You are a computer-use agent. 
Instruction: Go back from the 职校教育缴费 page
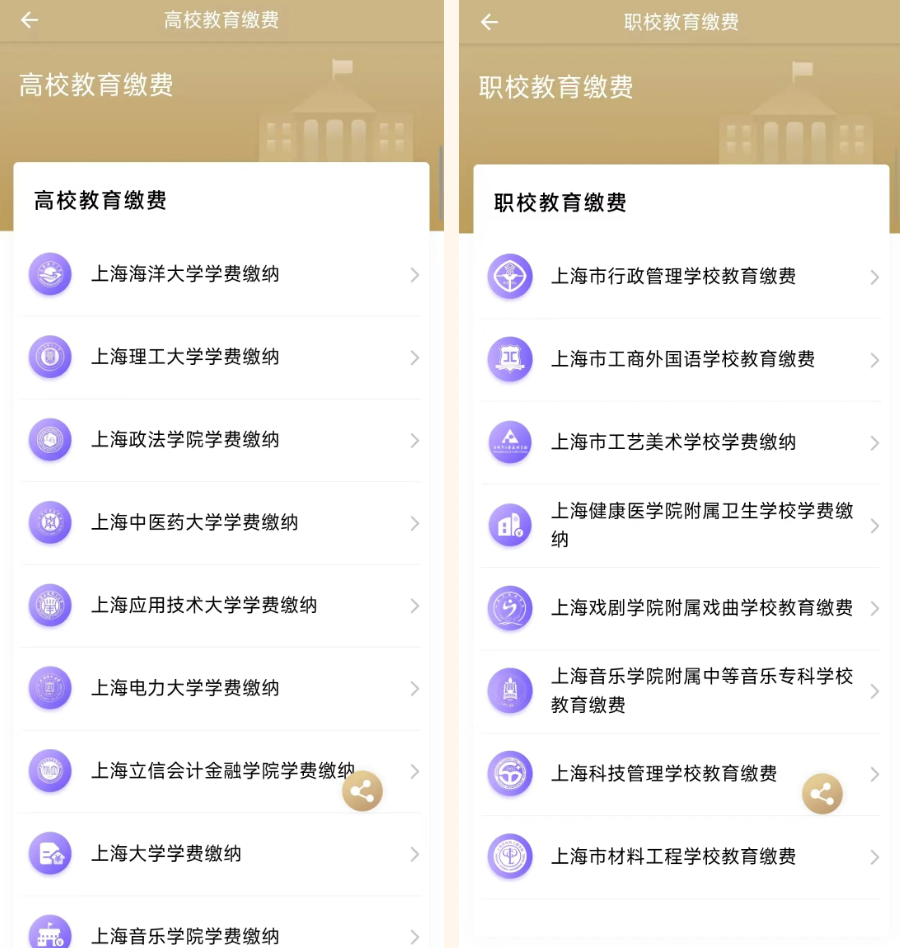tap(489, 22)
